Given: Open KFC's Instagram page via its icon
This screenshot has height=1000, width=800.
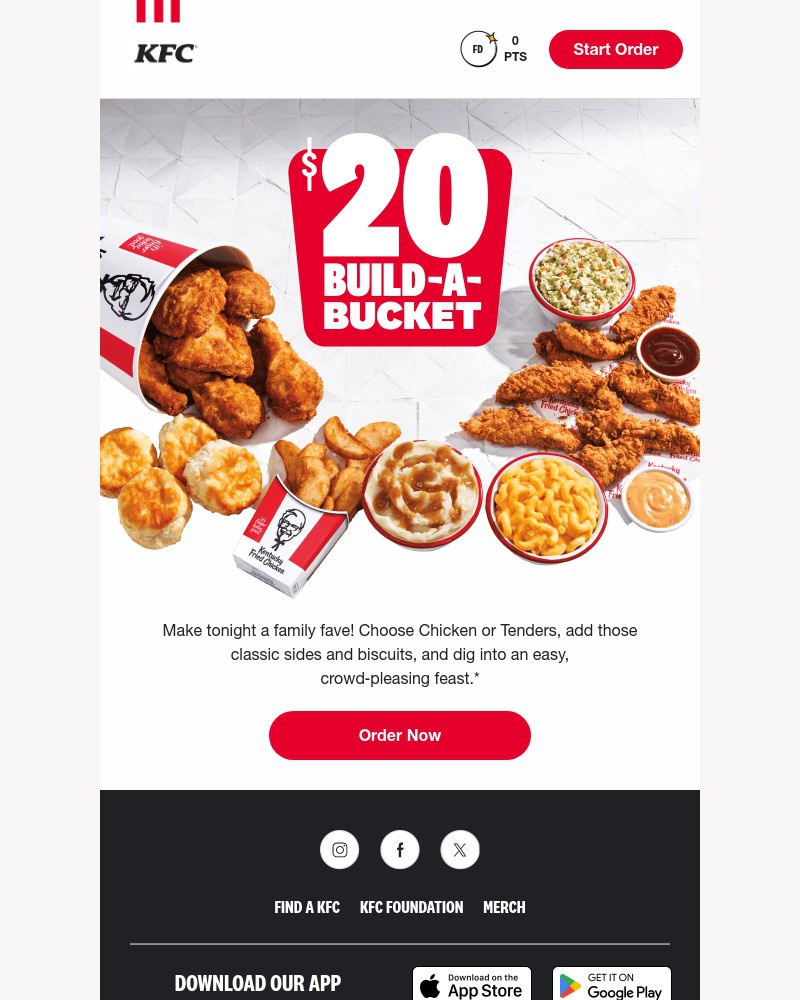Looking at the screenshot, I should 340,849.
